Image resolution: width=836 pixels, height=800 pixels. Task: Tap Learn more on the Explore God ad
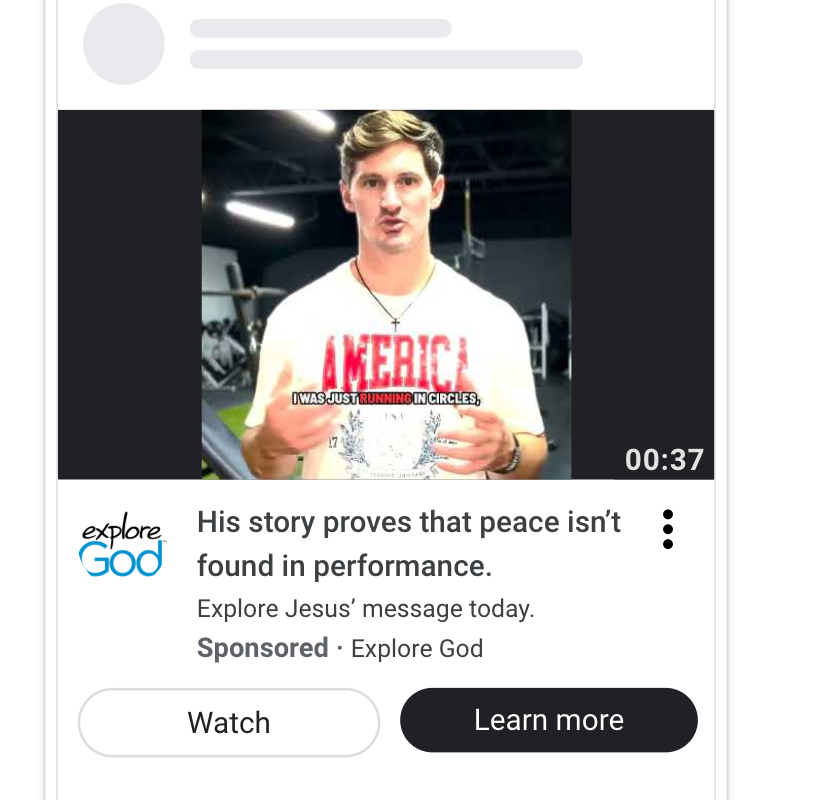[548, 720]
